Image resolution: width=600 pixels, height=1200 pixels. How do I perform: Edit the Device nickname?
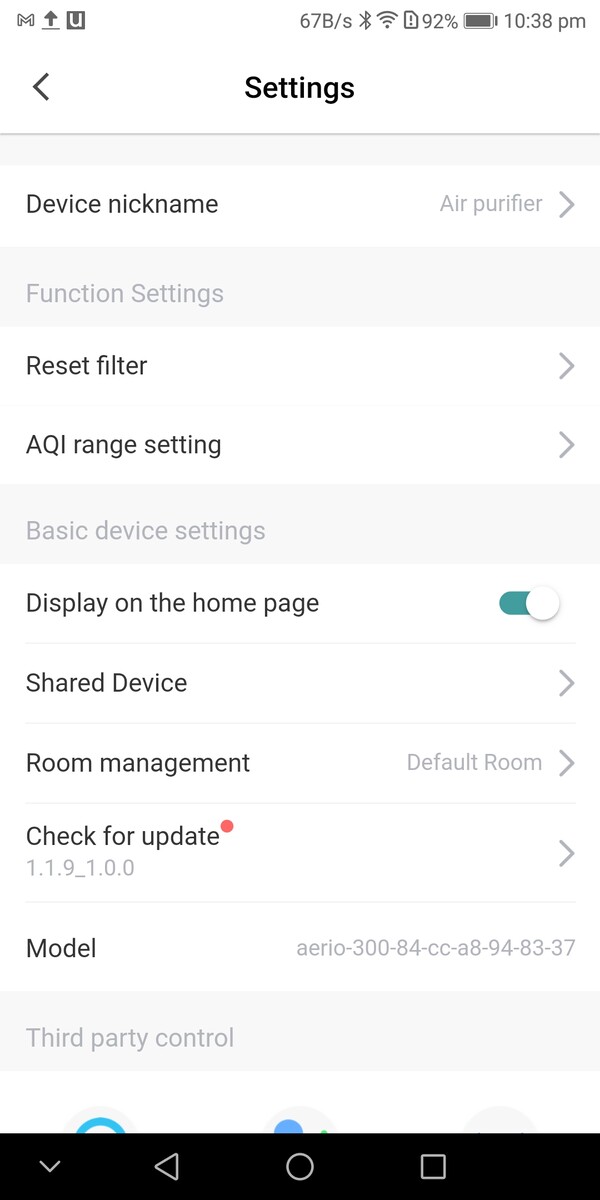point(300,204)
